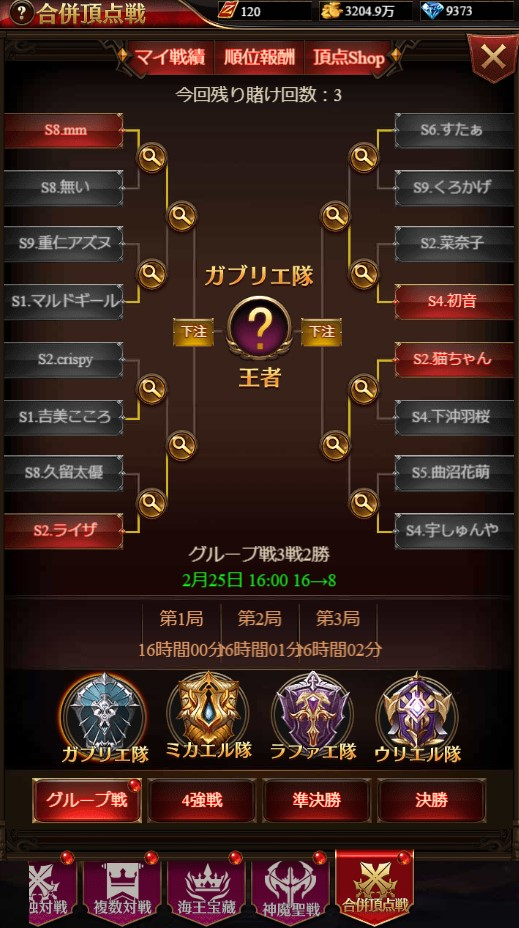519x928 pixels.
Task: Open 神魔聖戦 mode
Action: tap(290, 888)
